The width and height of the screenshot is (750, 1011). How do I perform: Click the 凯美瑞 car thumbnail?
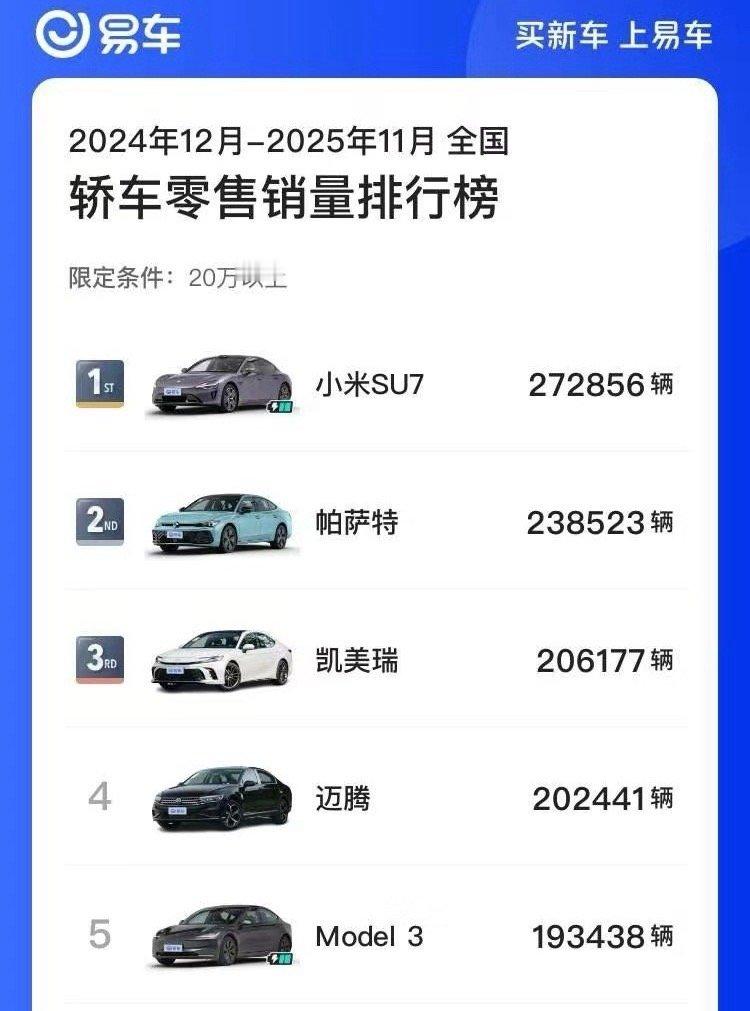click(220, 660)
